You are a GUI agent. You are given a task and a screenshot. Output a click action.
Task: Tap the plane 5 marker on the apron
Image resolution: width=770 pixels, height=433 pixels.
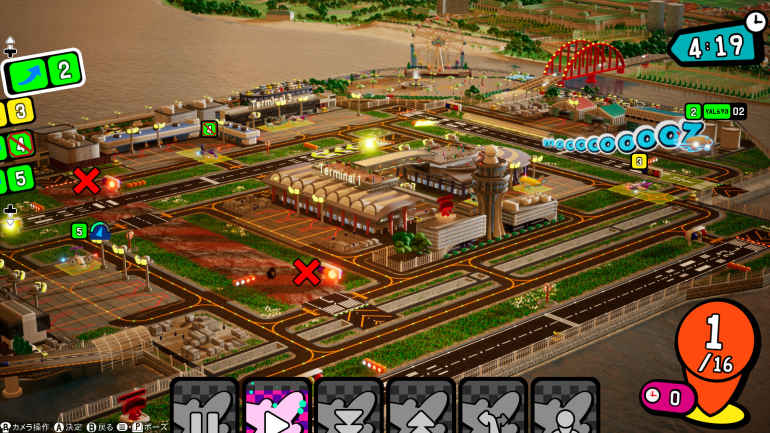(79, 231)
